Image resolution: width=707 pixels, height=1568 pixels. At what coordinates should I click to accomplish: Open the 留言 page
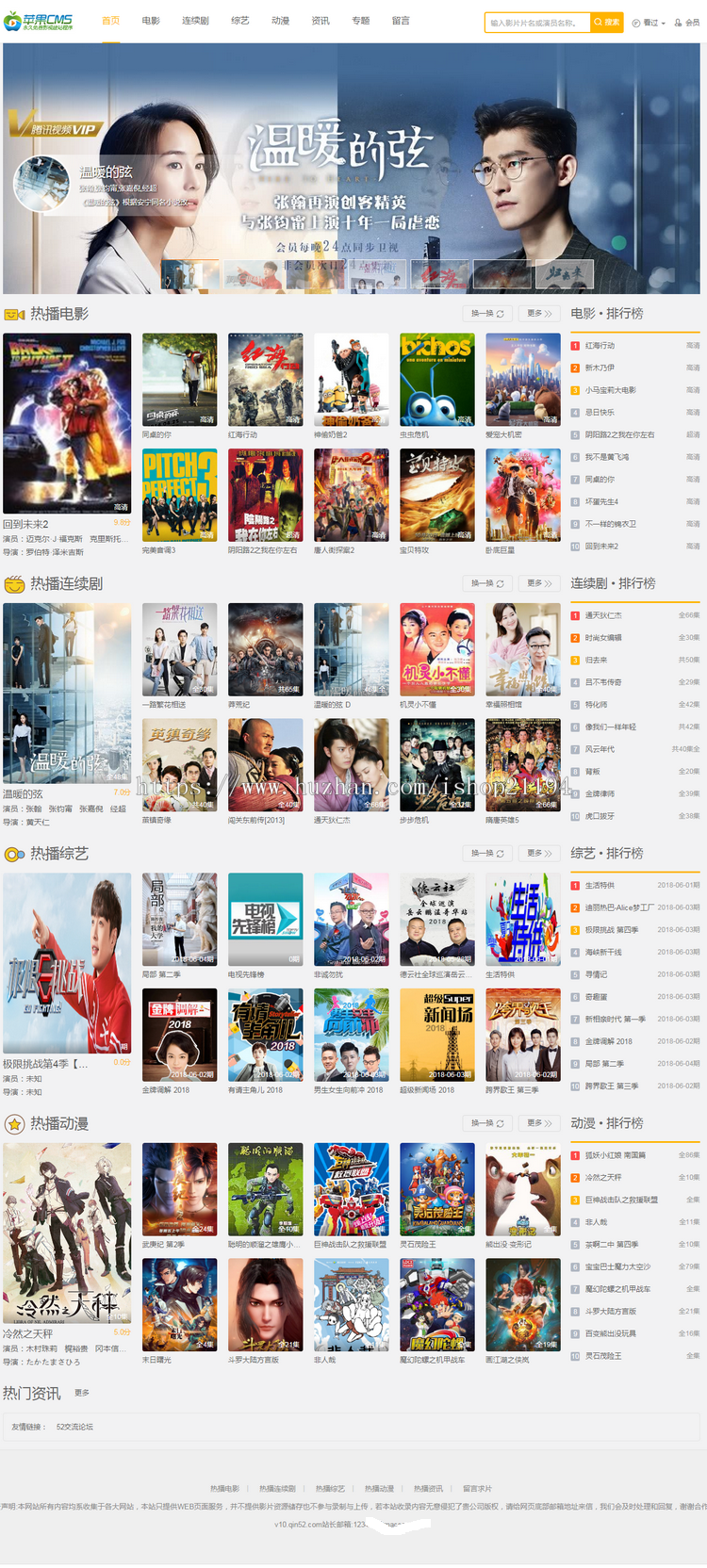tap(401, 21)
